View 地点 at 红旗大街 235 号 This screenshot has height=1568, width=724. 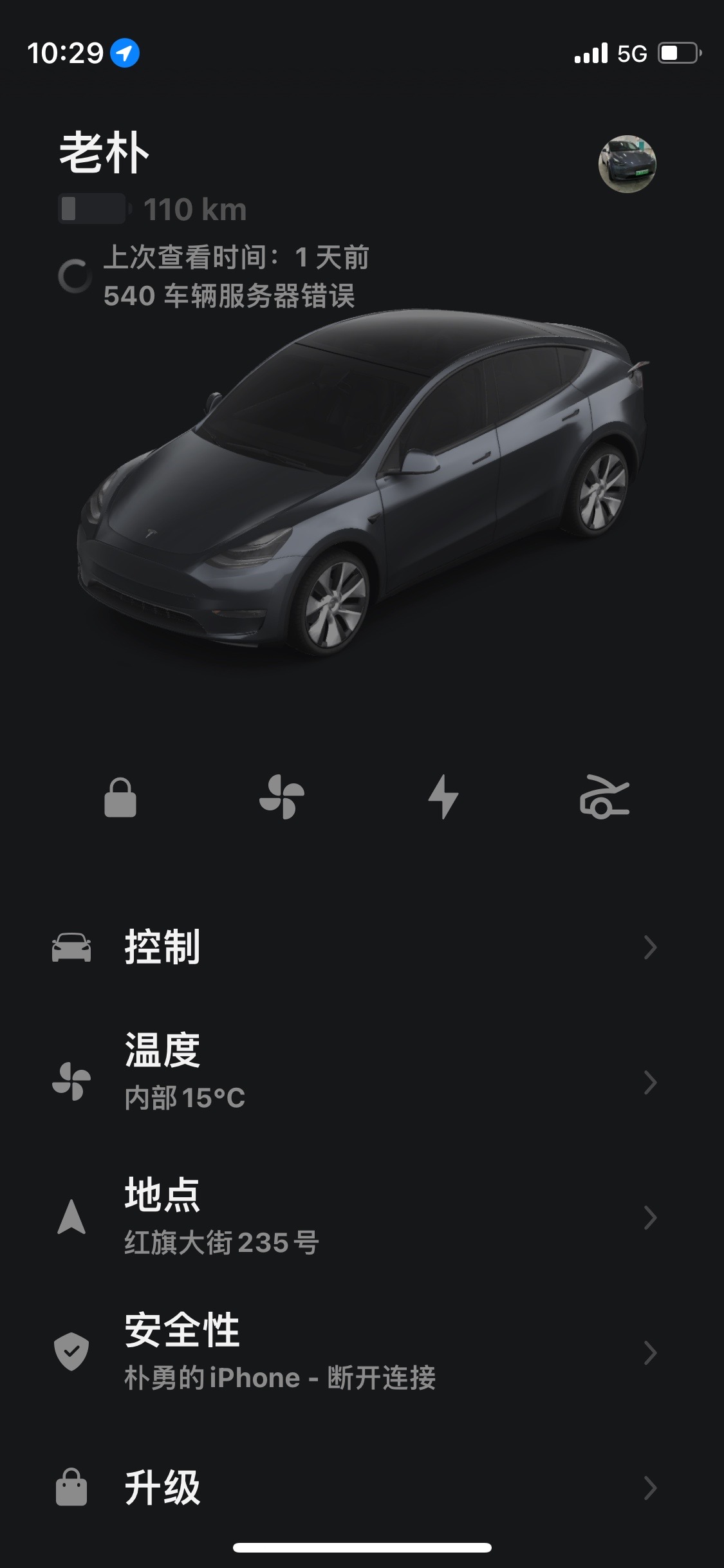pyautogui.click(x=354, y=1218)
